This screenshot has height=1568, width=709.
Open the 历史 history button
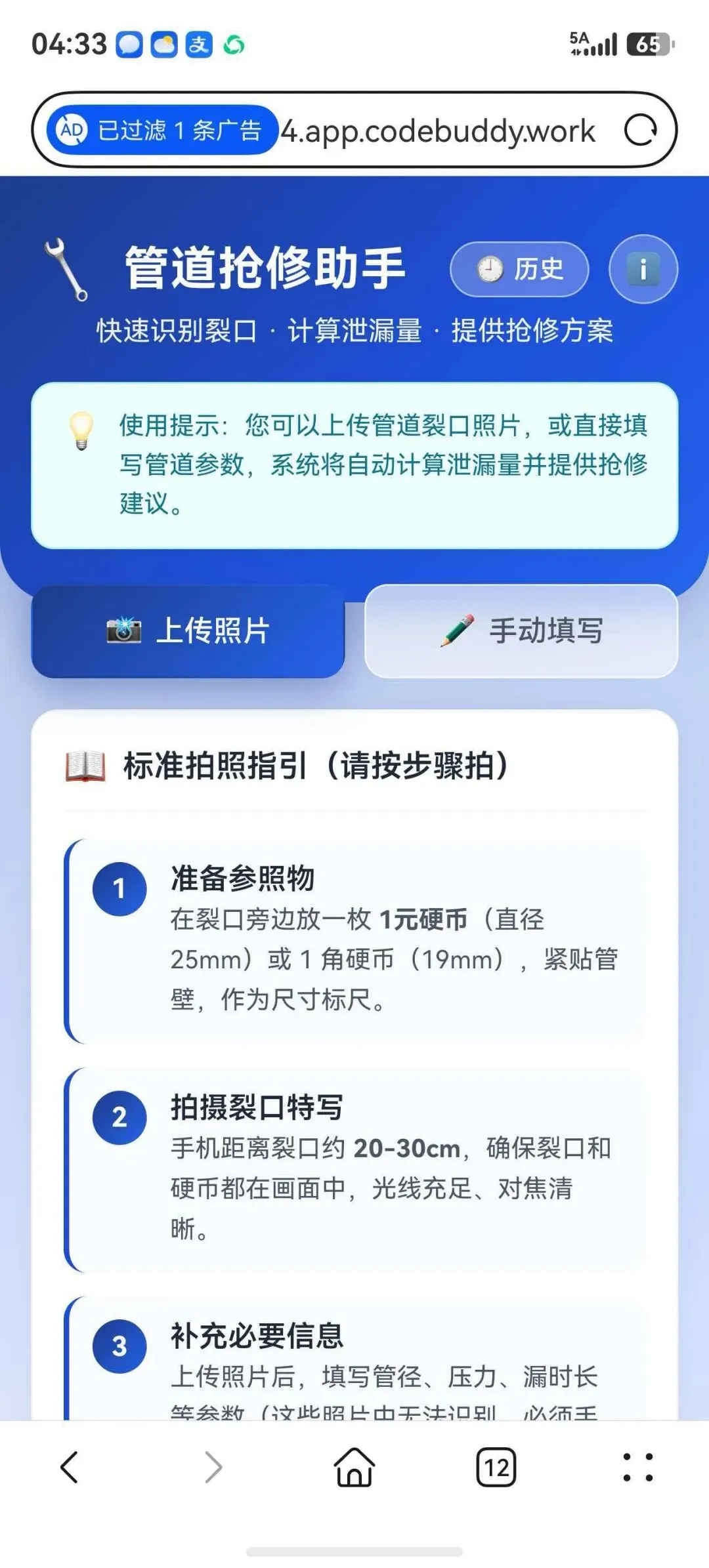pyautogui.click(x=519, y=269)
